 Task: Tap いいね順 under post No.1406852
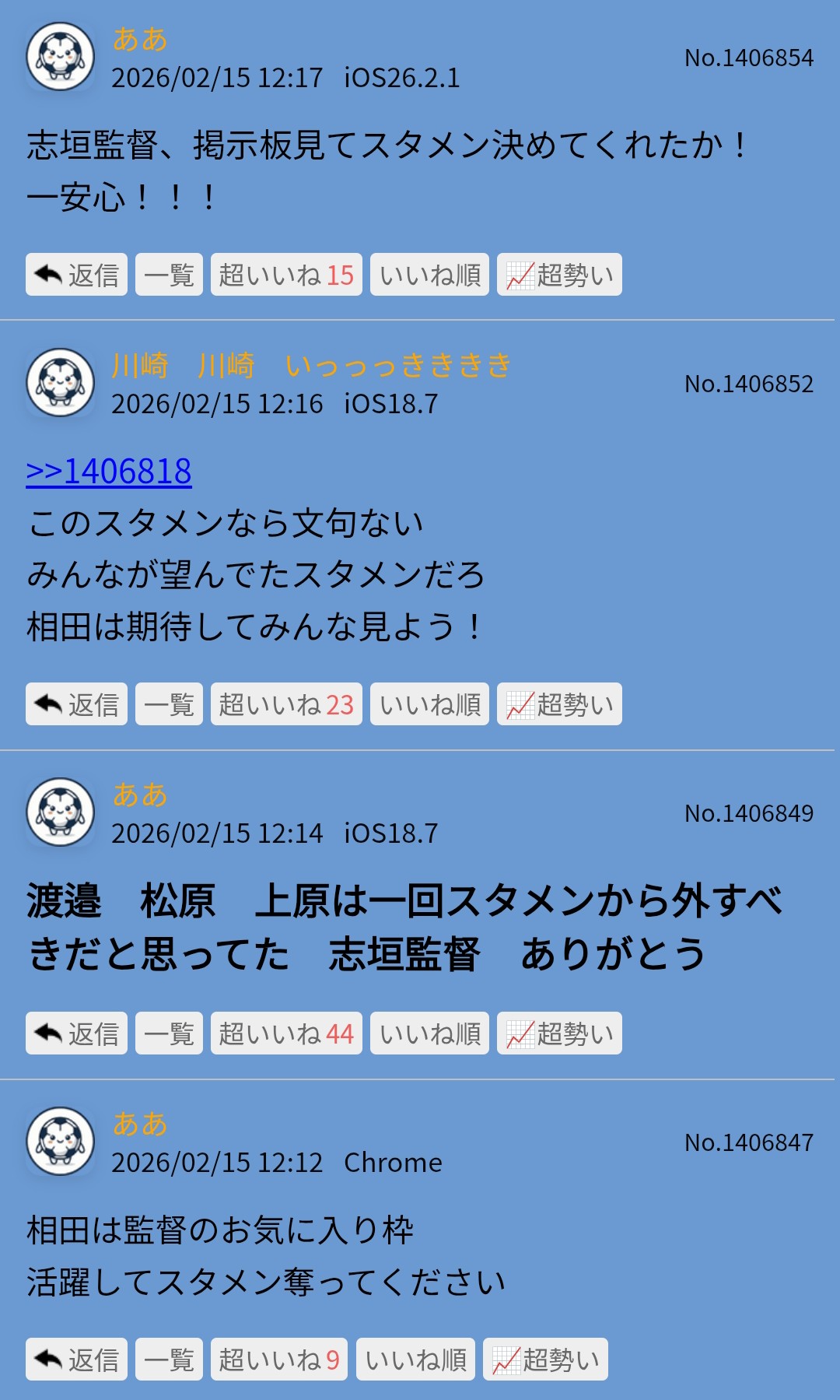429,704
